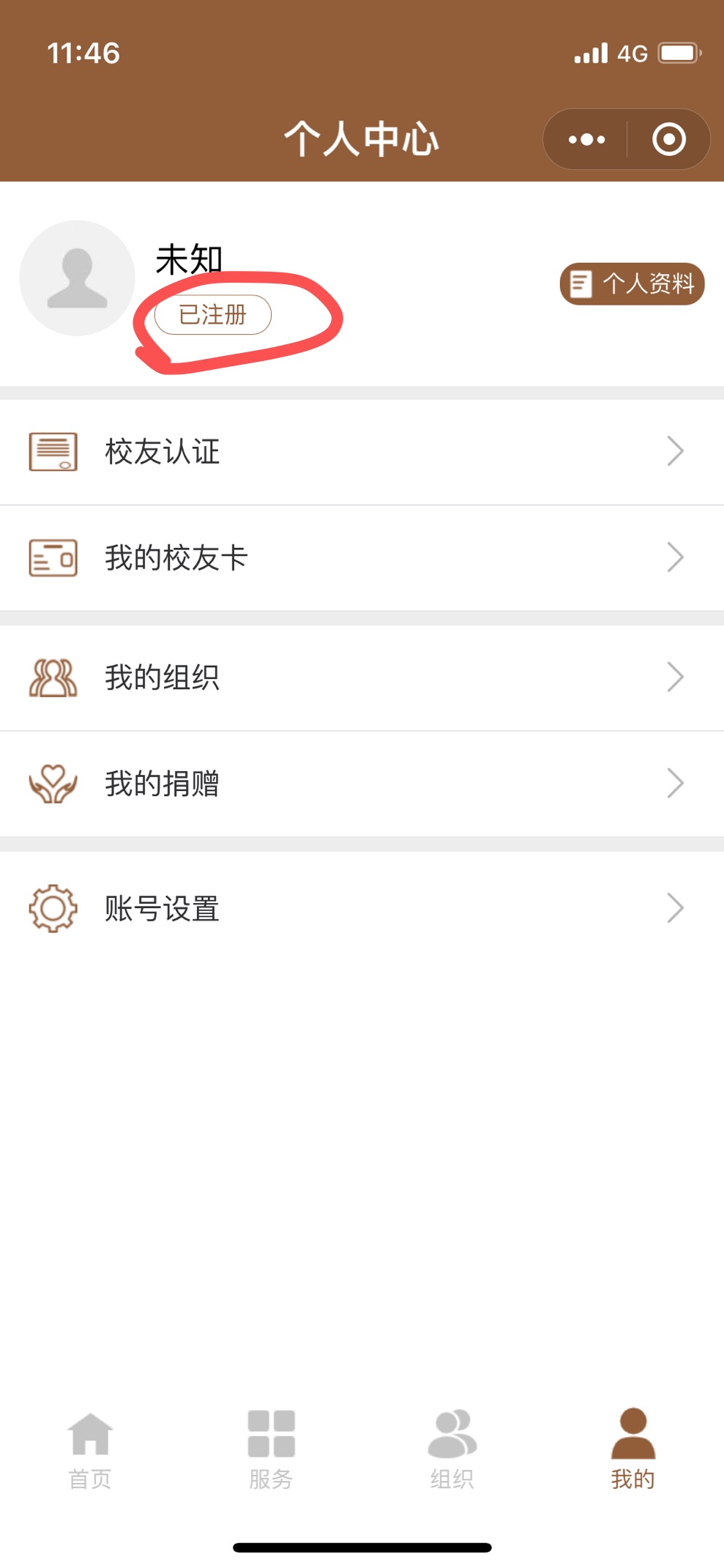Image resolution: width=724 pixels, height=1568 pixels.
Task: Open the mini program three-dot menu
Action: [586, 139]
